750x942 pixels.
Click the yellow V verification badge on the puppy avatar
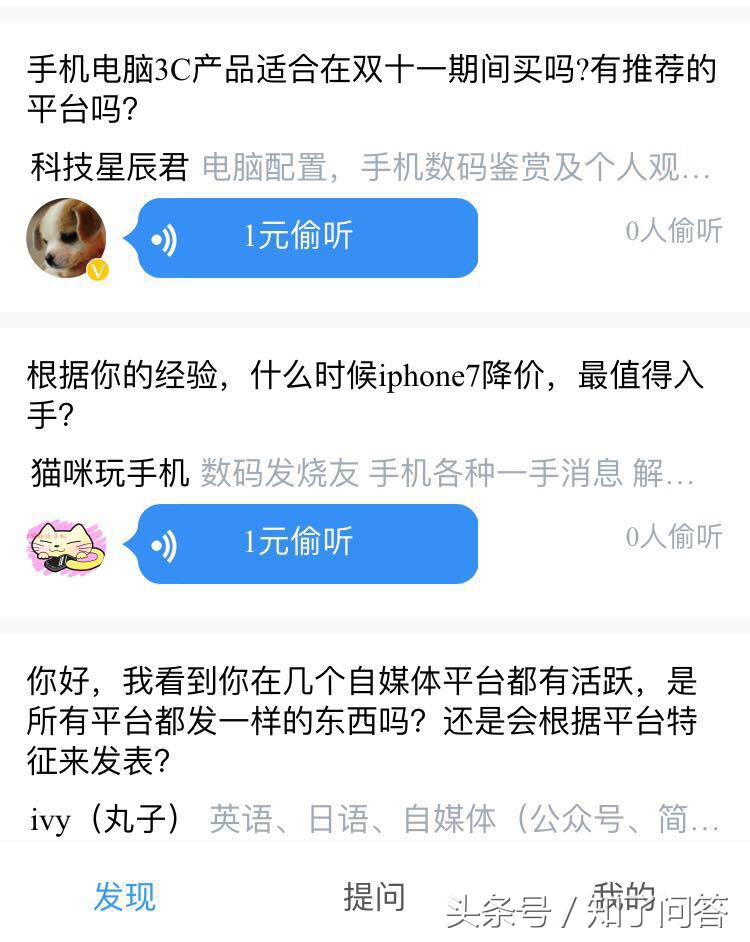coord(96,269)
